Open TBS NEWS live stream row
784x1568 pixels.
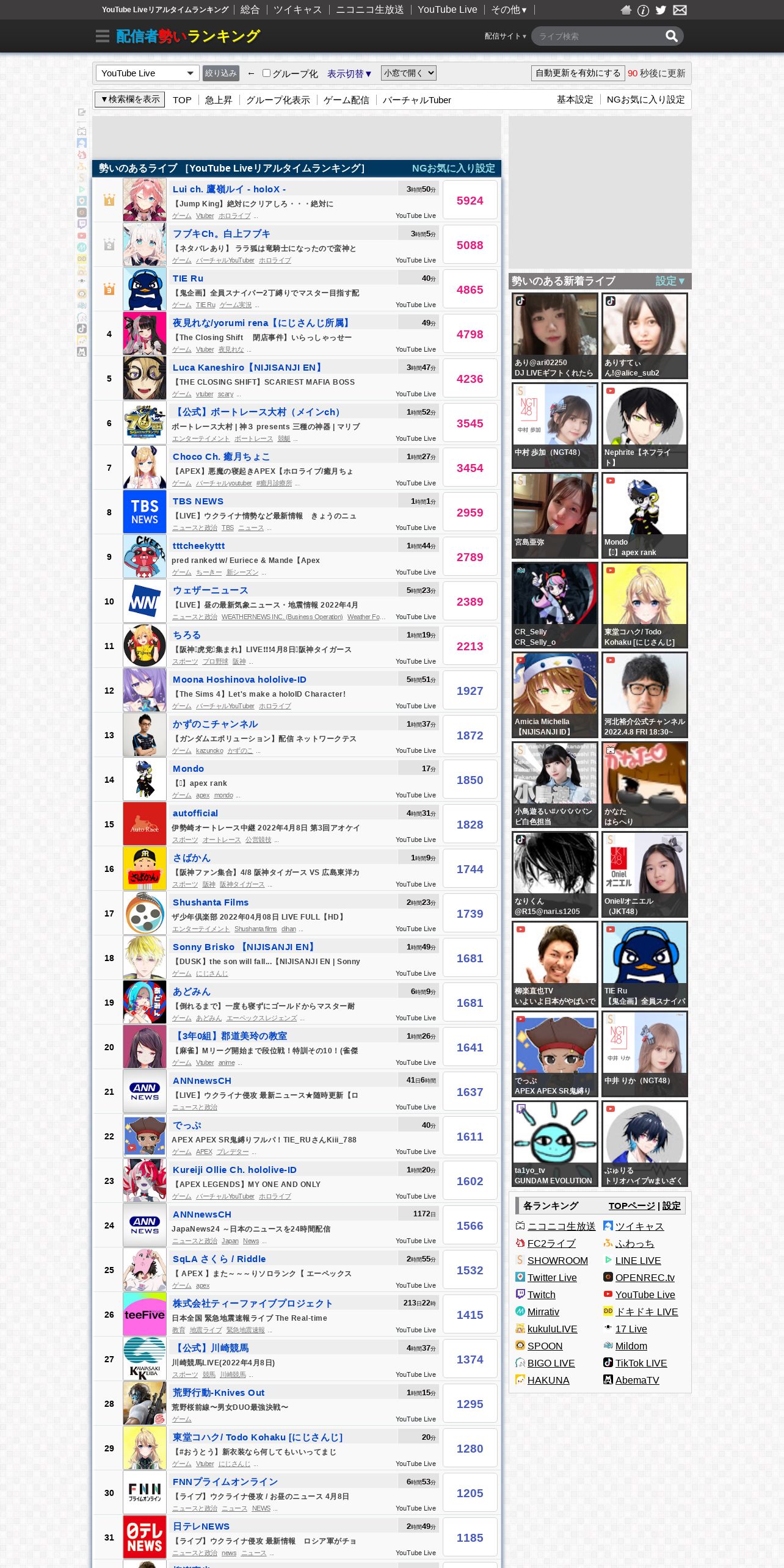[x=198, y=501]
